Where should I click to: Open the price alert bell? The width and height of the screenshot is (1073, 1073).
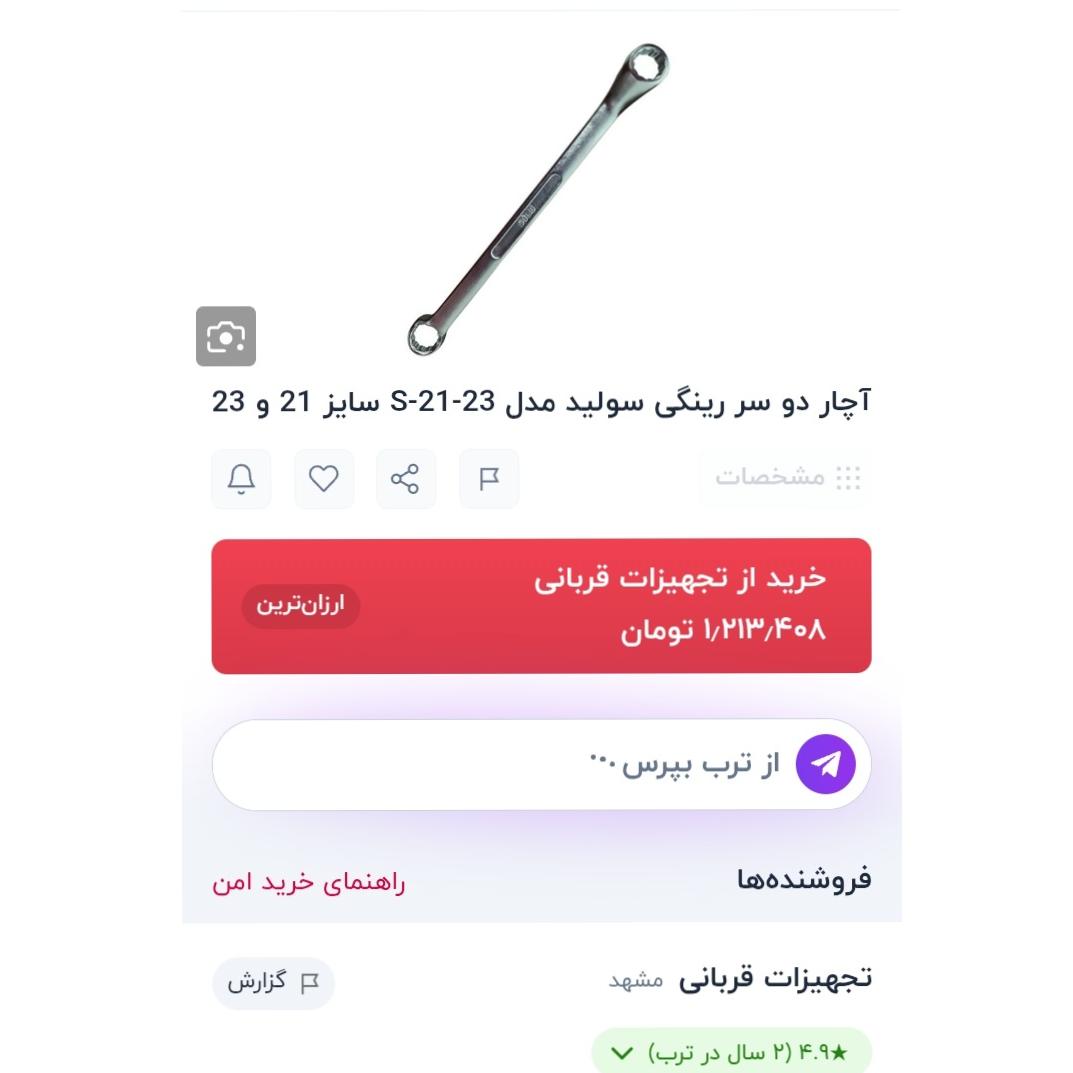241,479
